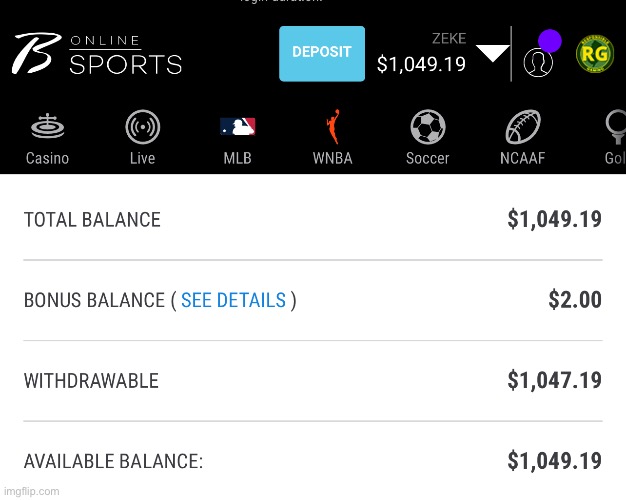Select the MLB sport category
The width and height of the screenshot is (626, 500).
(x=237, y=138)
